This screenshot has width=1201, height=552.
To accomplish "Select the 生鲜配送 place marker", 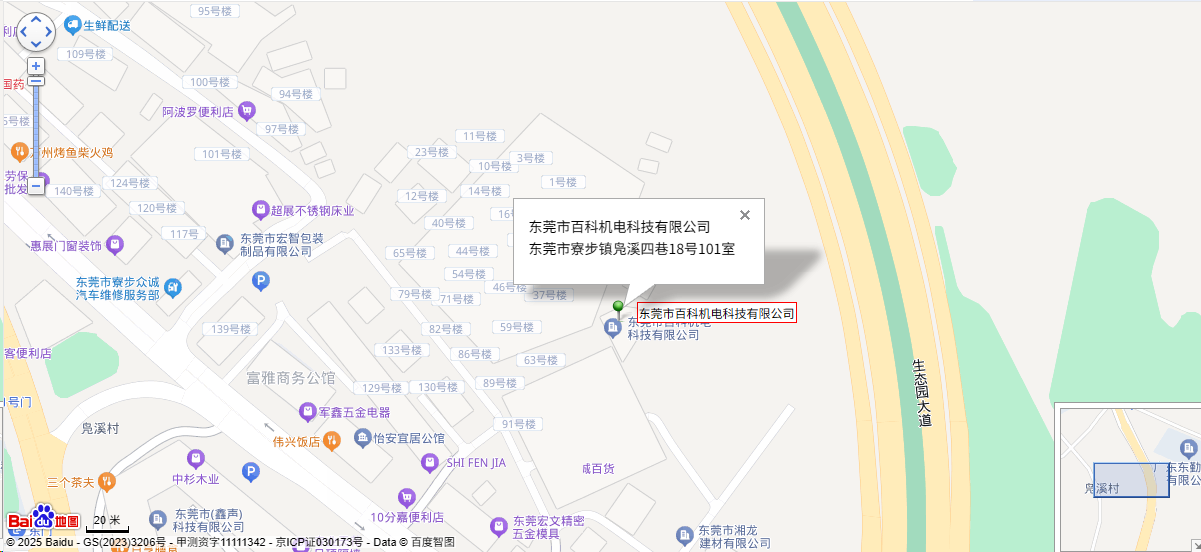I will click(x=72, y=24).
